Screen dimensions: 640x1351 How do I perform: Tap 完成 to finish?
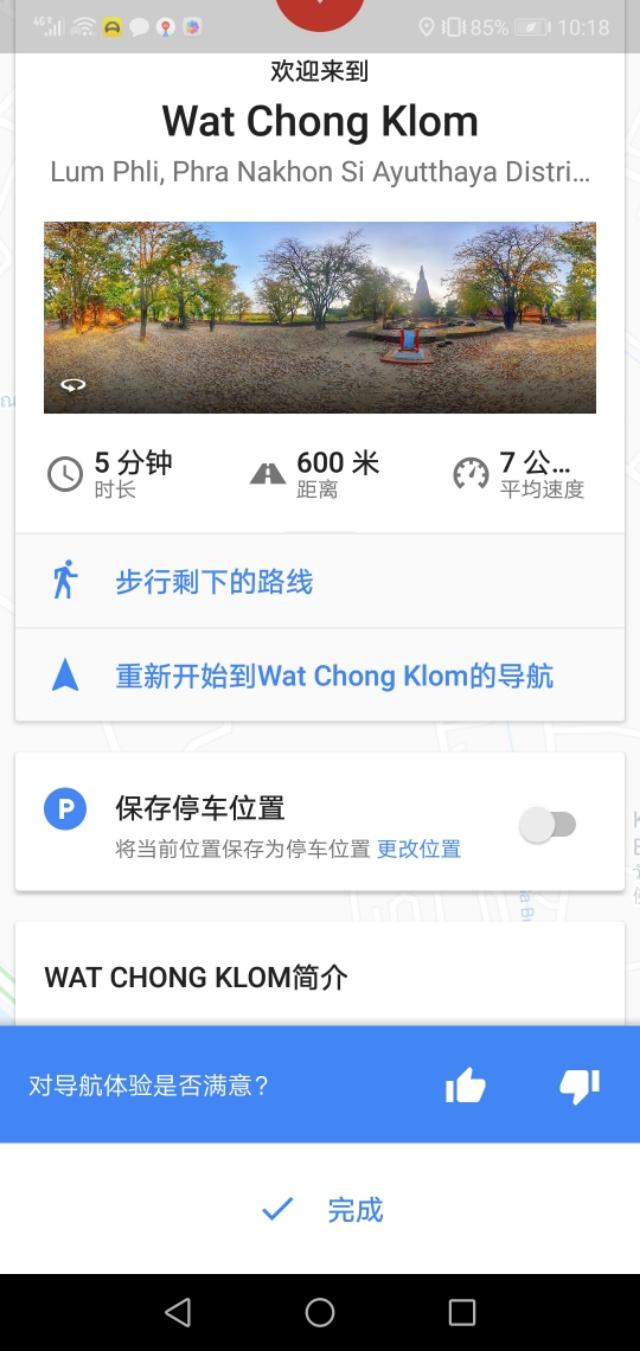point(322,1210)
